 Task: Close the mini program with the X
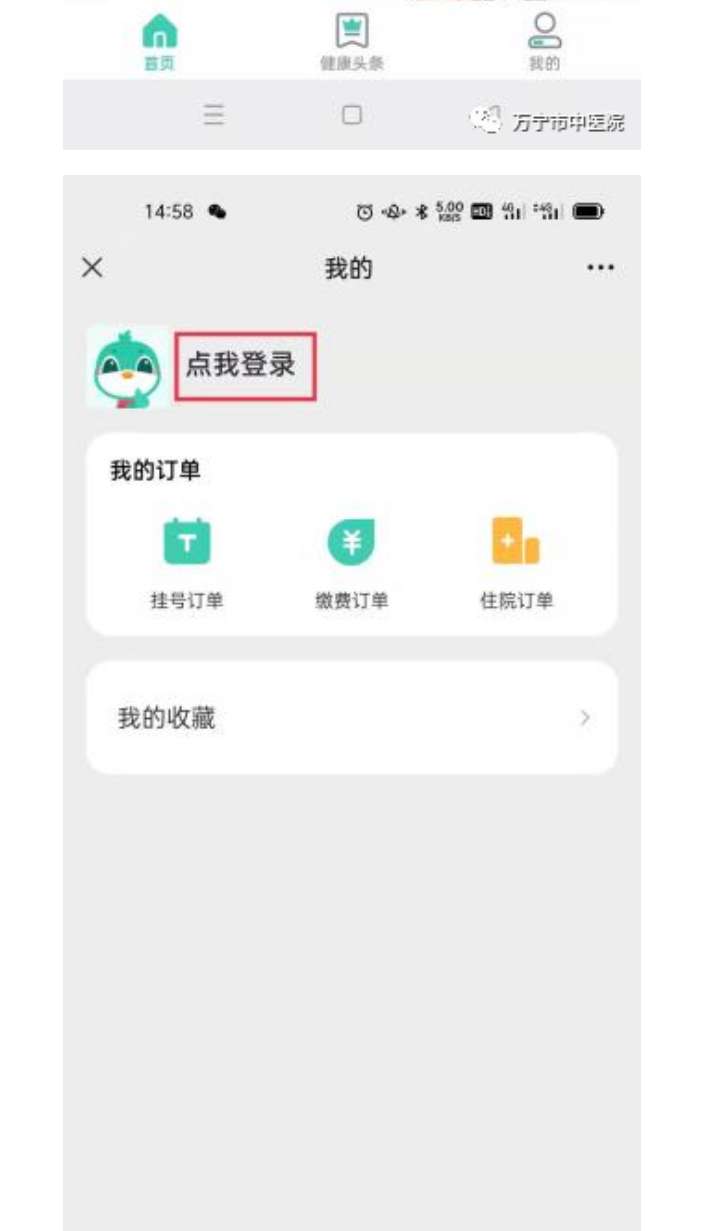click(92, 268)
